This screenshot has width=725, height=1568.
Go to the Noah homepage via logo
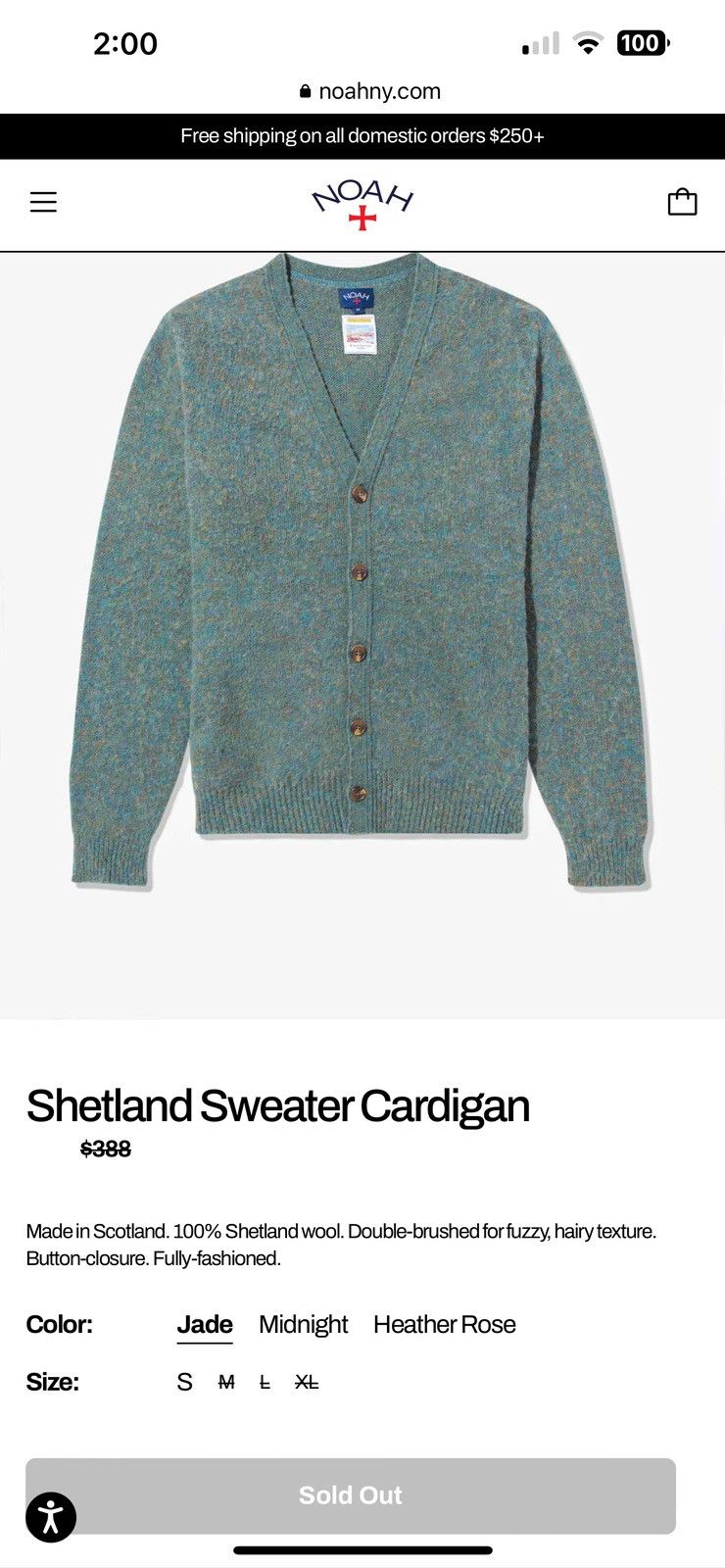[x=362, y=204]
